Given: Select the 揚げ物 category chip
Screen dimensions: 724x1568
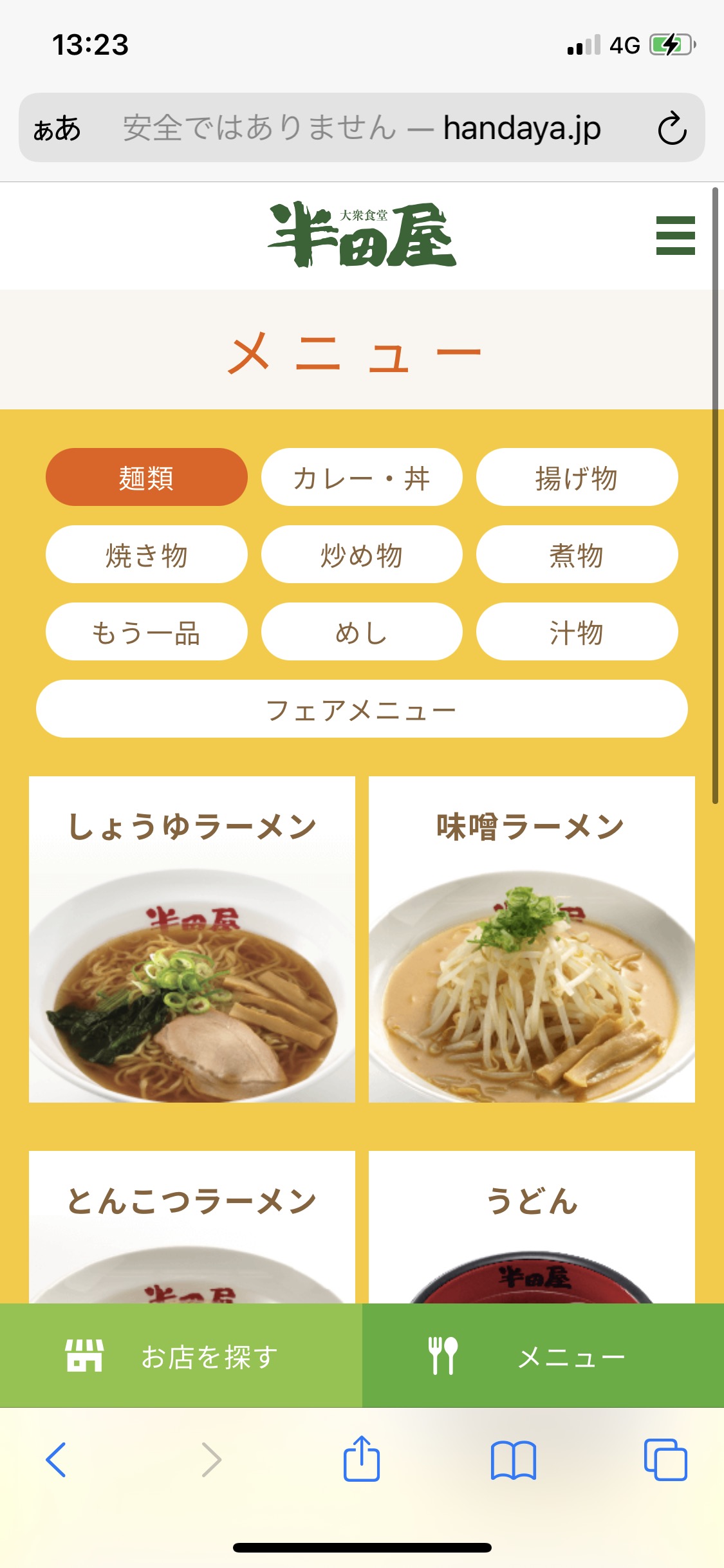Looking at the screenshot, I should tap(577, 478).
